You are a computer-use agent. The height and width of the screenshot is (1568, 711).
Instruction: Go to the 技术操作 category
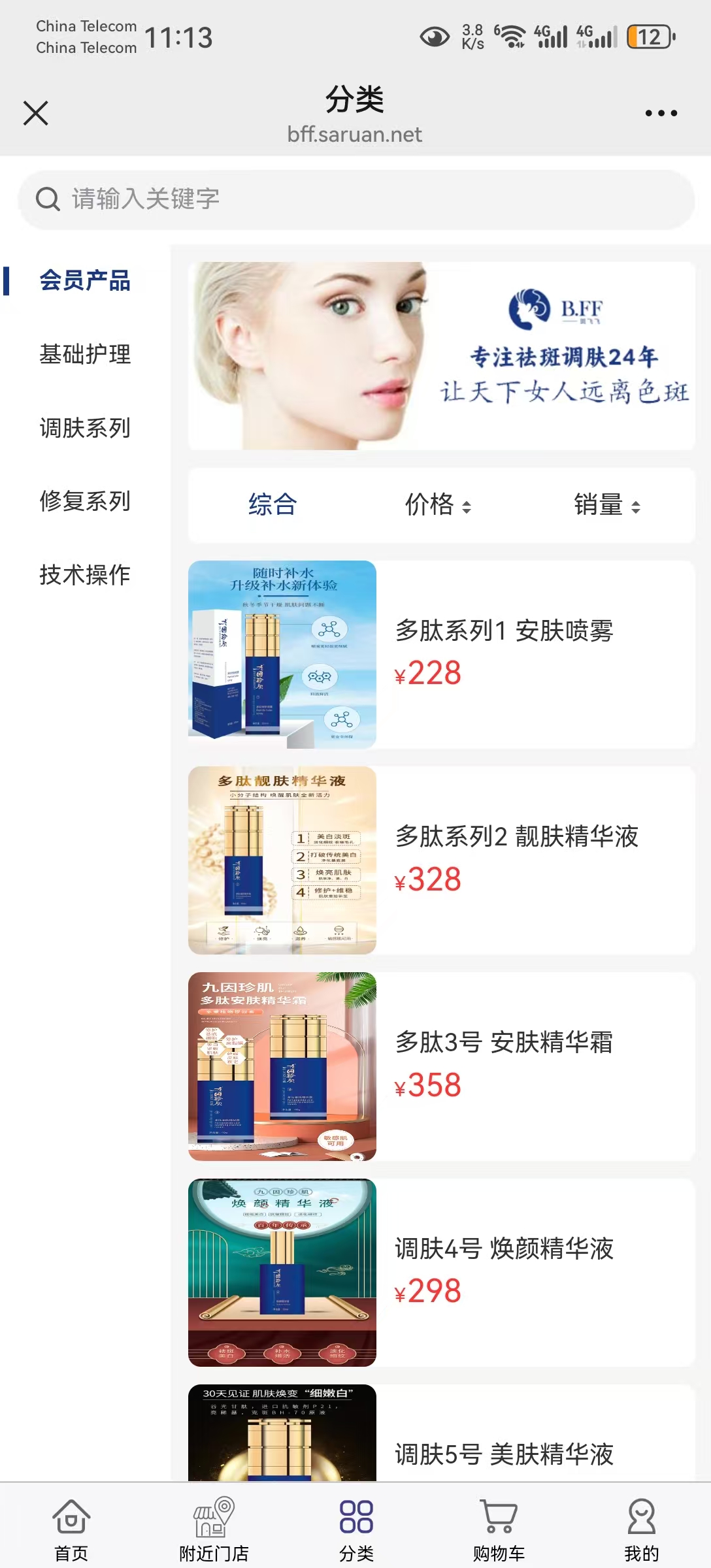coord(85,575)
